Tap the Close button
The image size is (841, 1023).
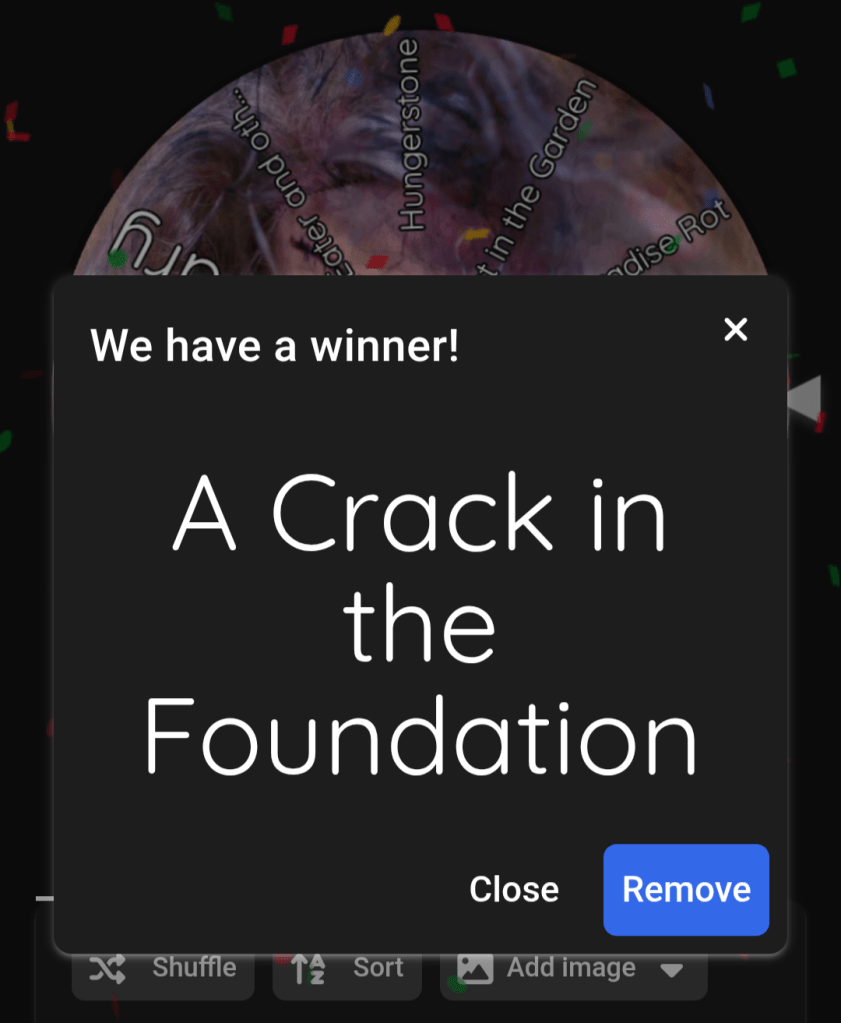pos(514,889)
